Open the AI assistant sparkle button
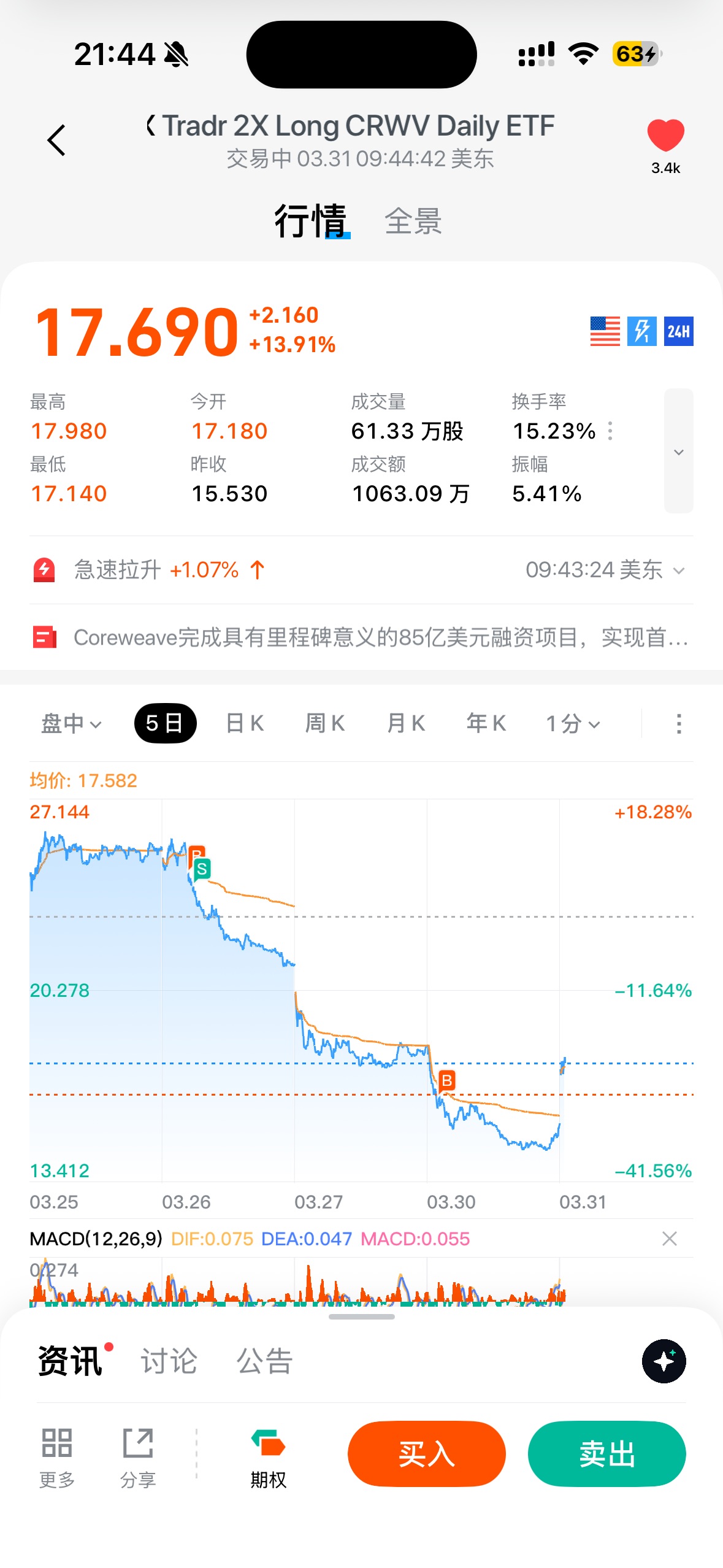 coord(664,1361)
